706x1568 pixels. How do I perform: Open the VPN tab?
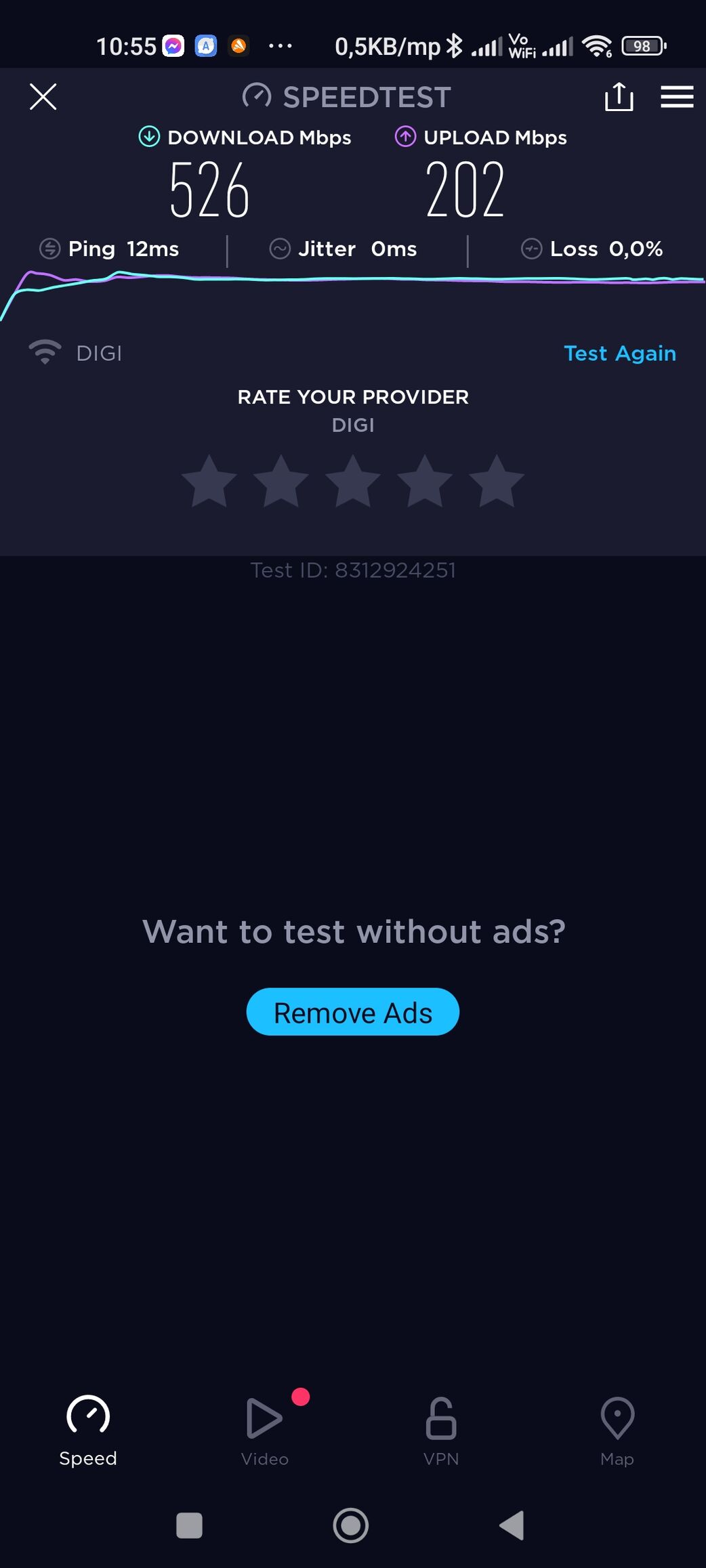click(x=441, y=1428)
